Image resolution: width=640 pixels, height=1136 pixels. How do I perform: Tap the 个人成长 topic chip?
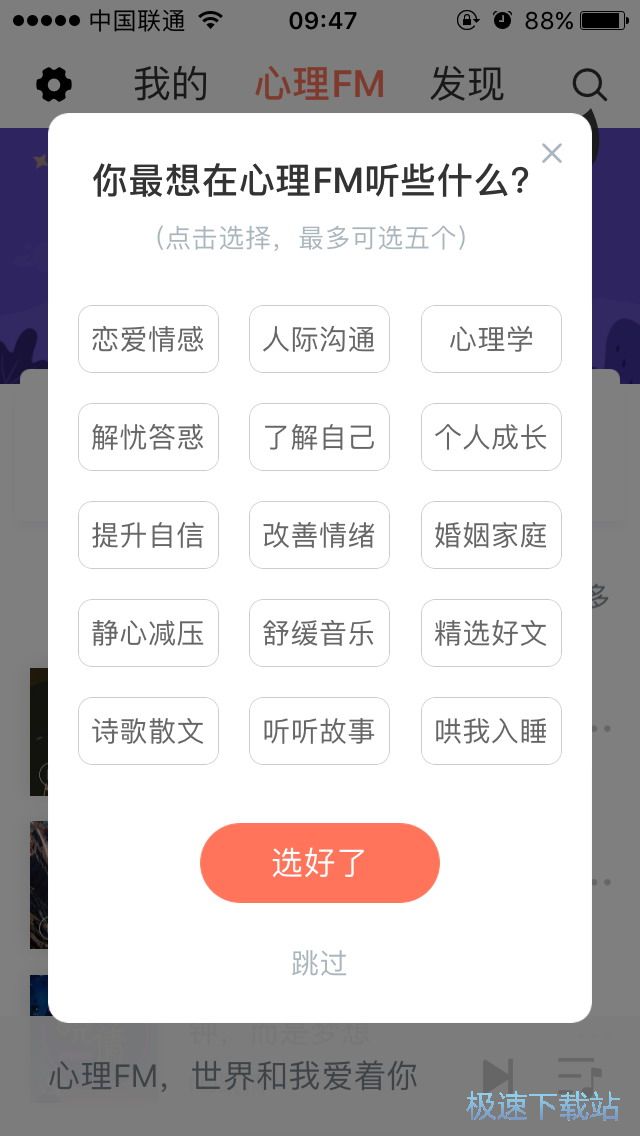(x=491, y=437)
